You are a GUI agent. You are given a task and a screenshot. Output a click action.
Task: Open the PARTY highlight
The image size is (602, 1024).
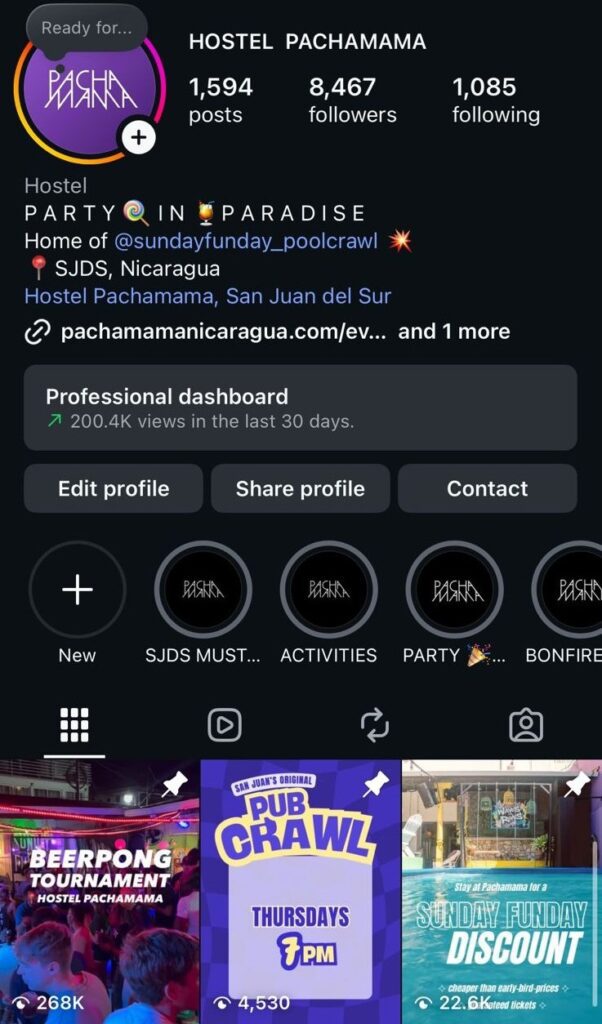point(454,590)
